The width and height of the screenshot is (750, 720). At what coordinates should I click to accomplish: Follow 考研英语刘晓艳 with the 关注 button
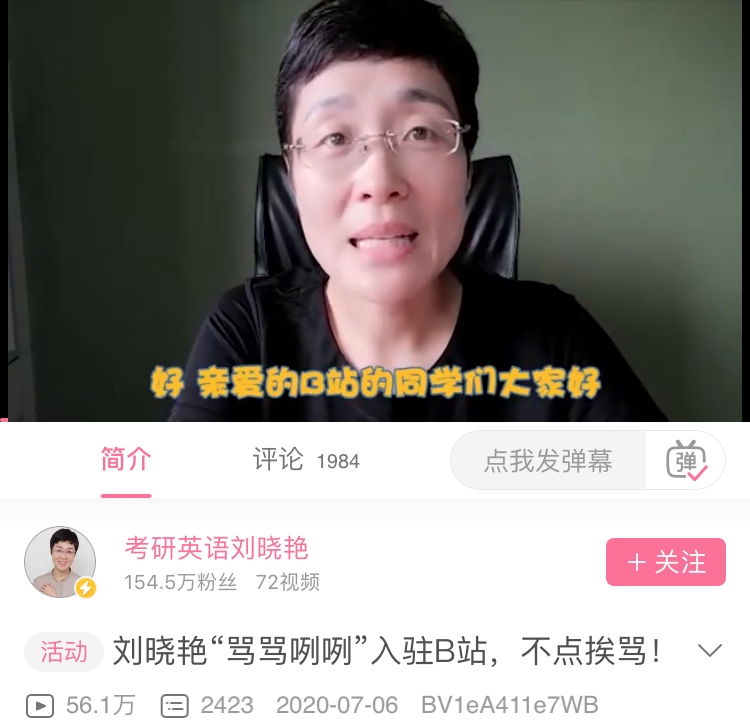[x=665, y=562]
